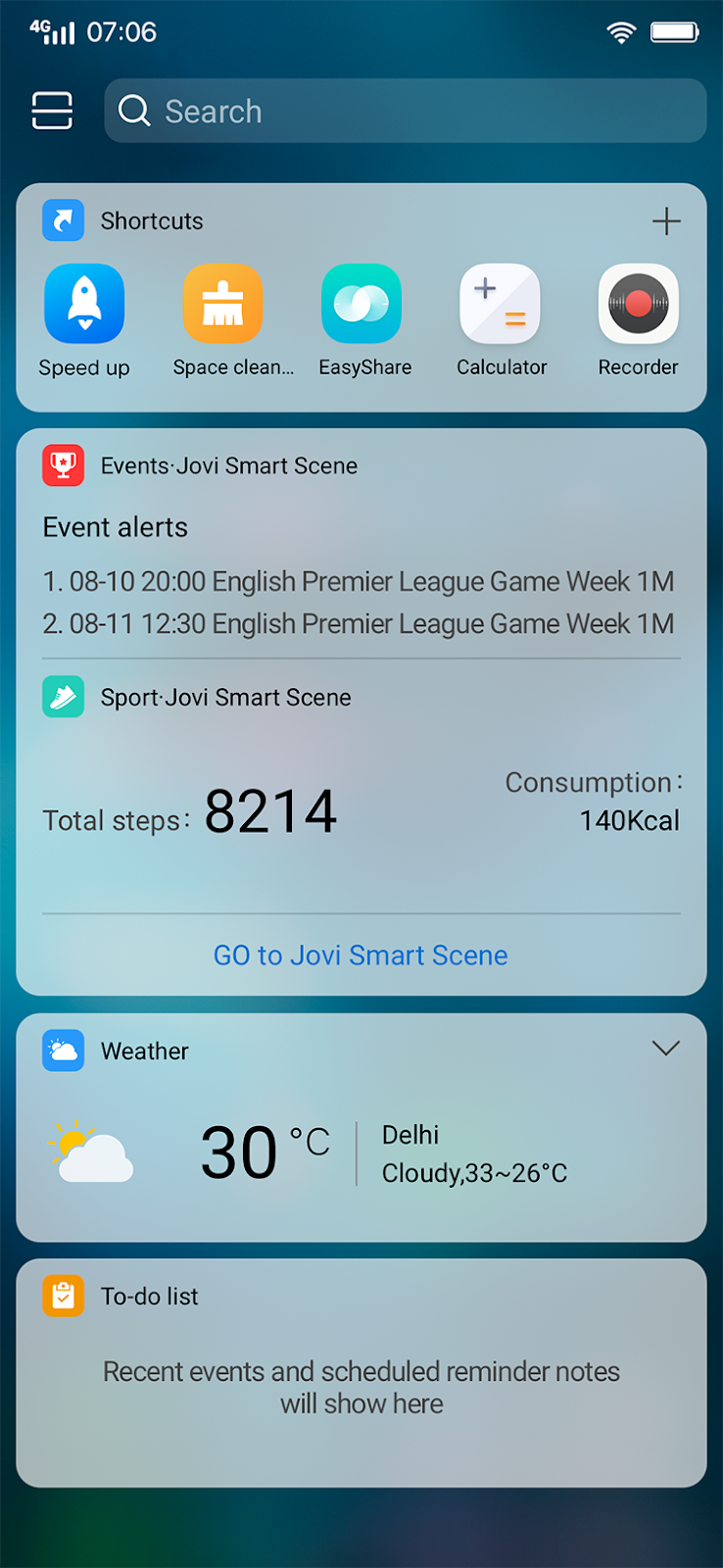Open the scan icon beside the search bar

[52, 111]
